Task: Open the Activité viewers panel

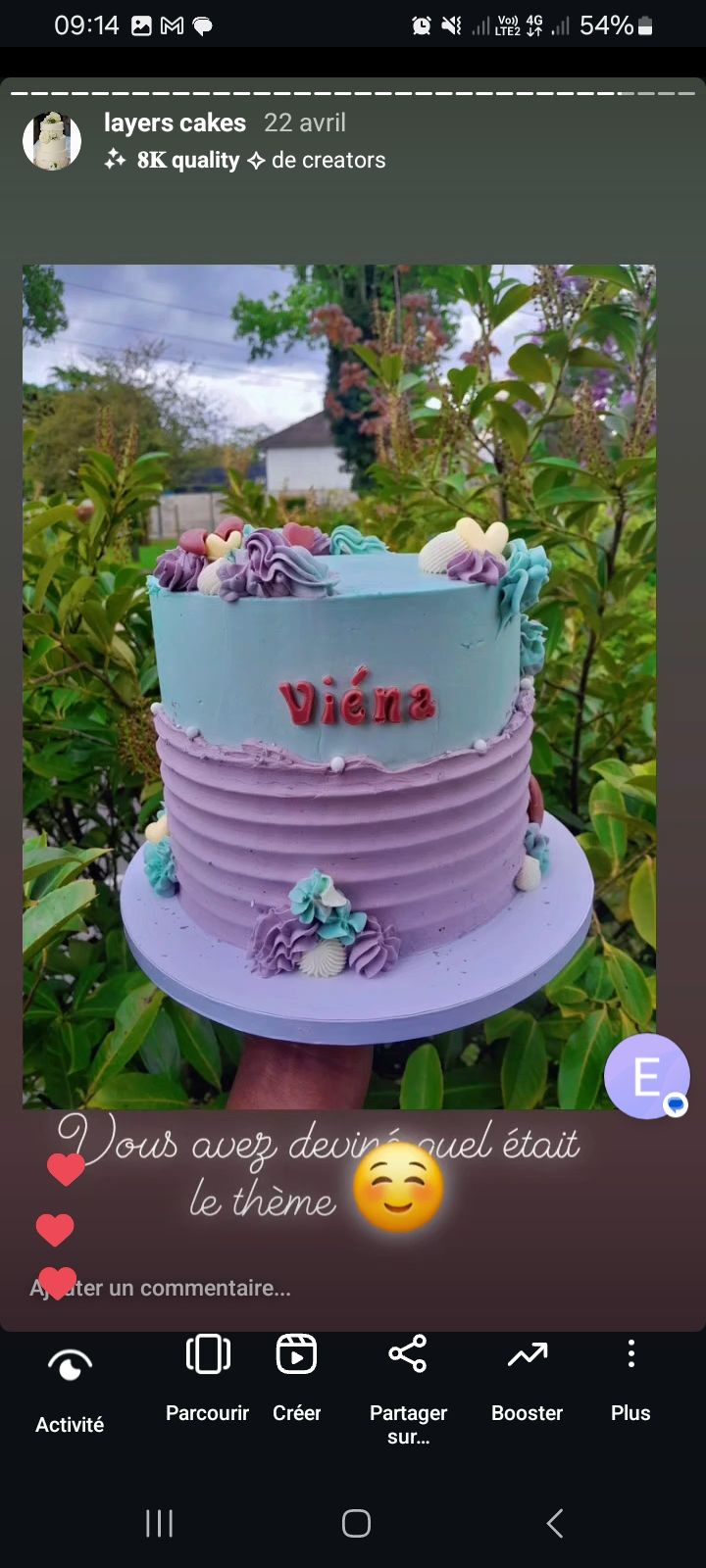Action: click(70, 1391)
